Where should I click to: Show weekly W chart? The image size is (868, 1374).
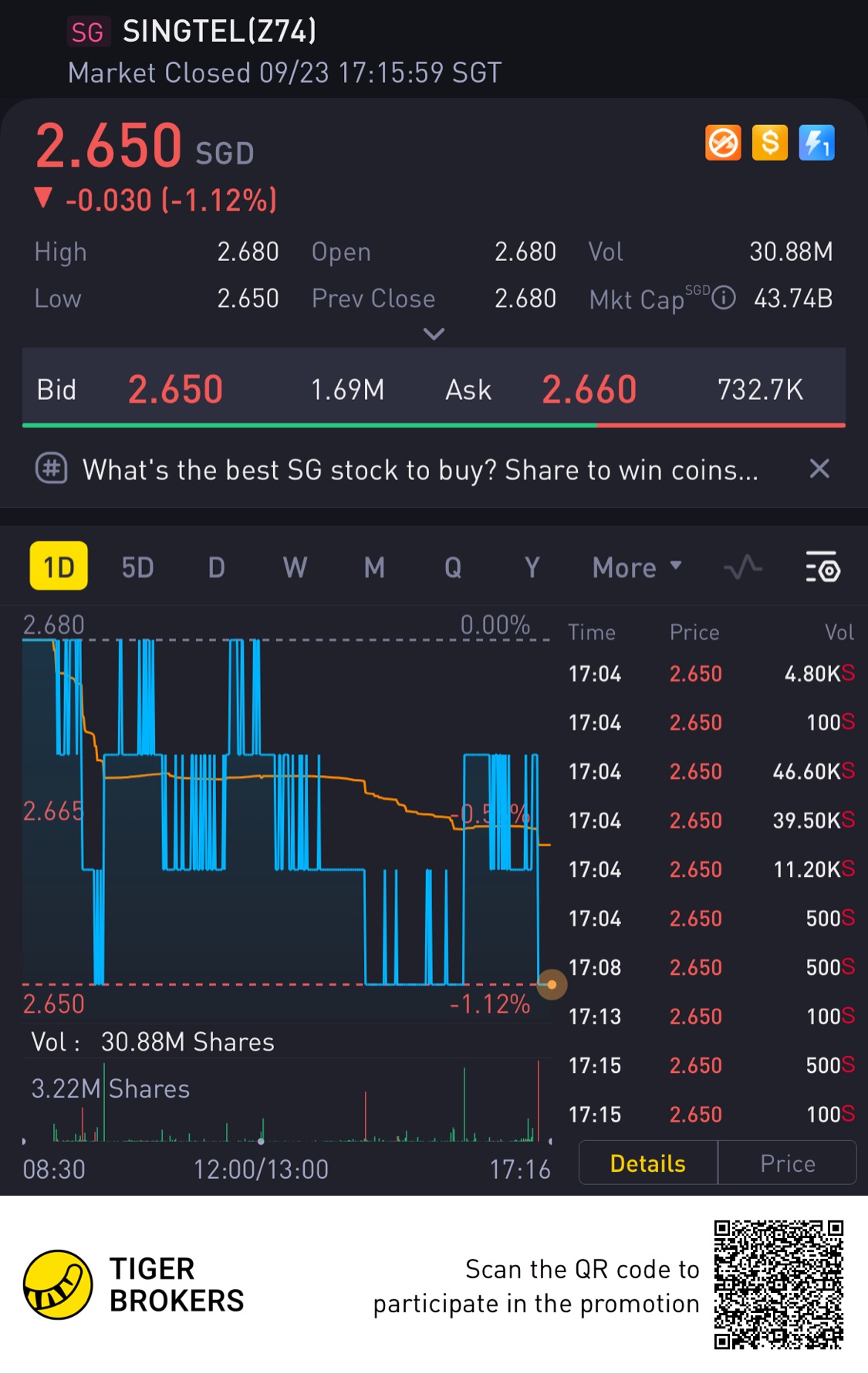[295, 567]
